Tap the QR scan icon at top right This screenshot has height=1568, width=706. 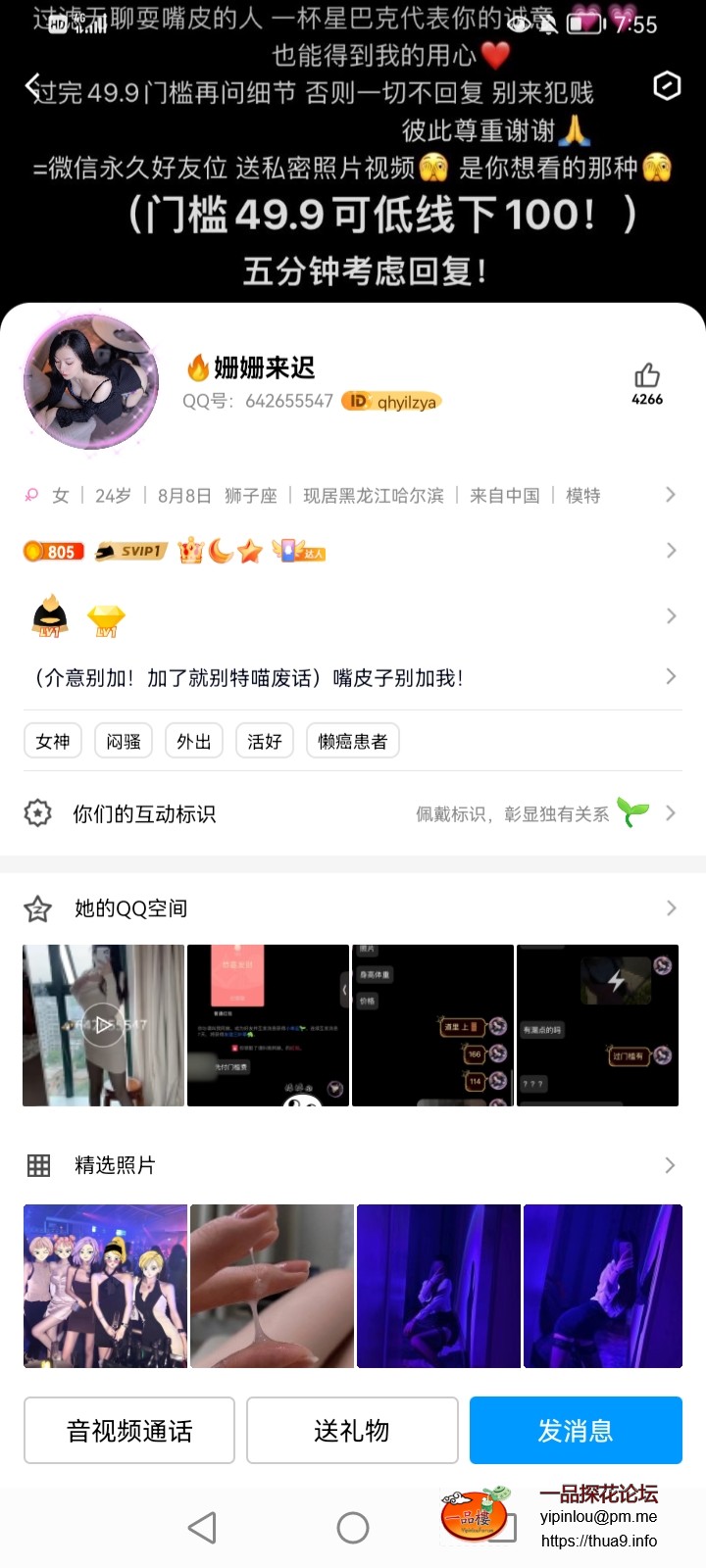click(667, 86)
